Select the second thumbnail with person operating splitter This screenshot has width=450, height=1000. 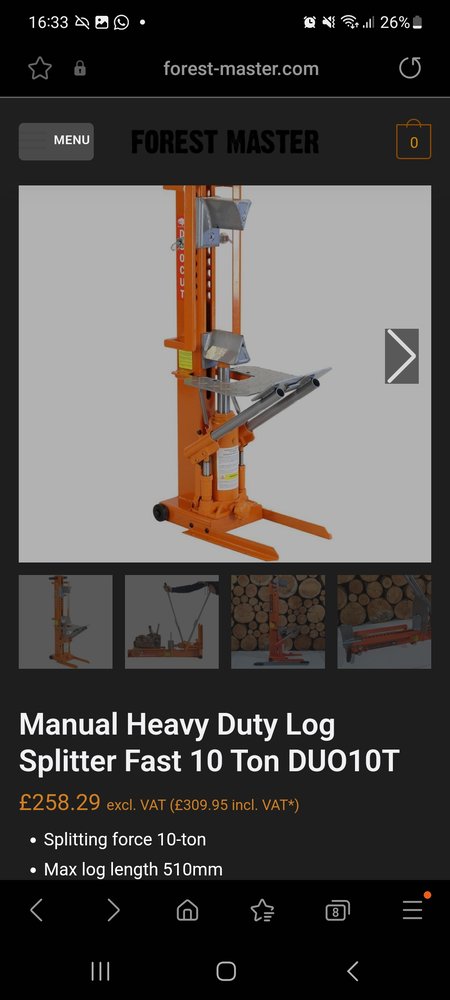[171, 622]
